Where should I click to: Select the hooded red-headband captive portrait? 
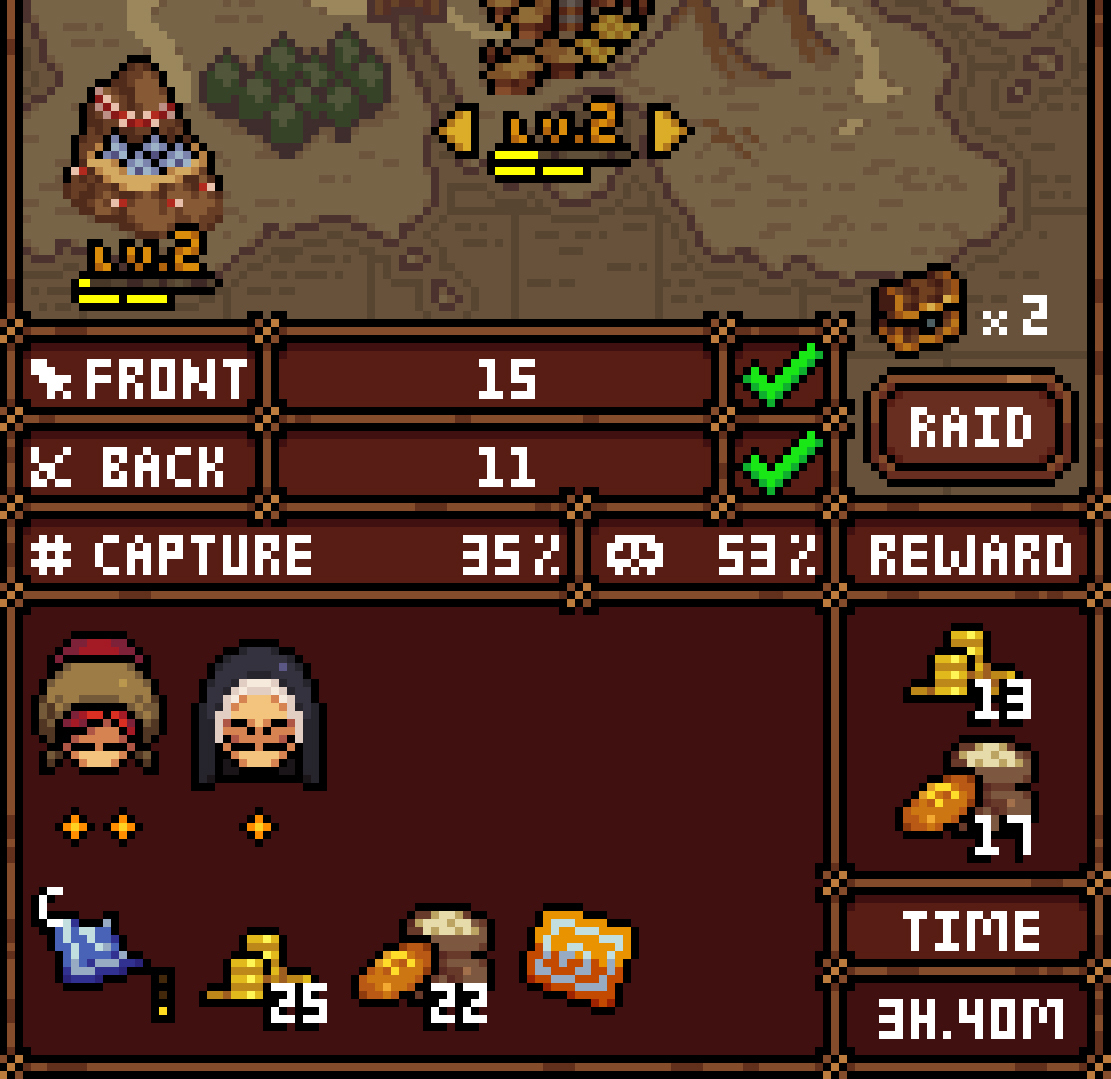point(97,706)
